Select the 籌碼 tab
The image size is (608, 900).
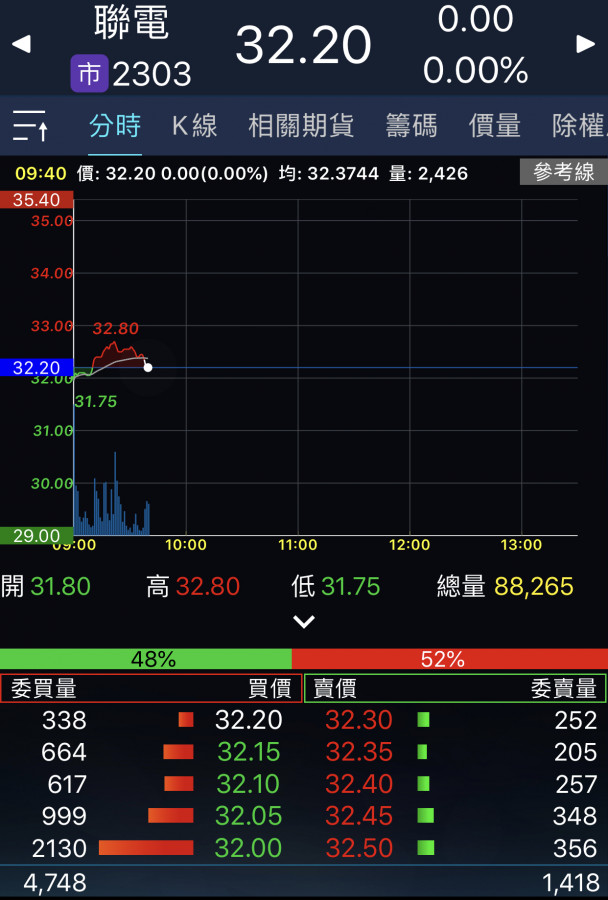411,126
